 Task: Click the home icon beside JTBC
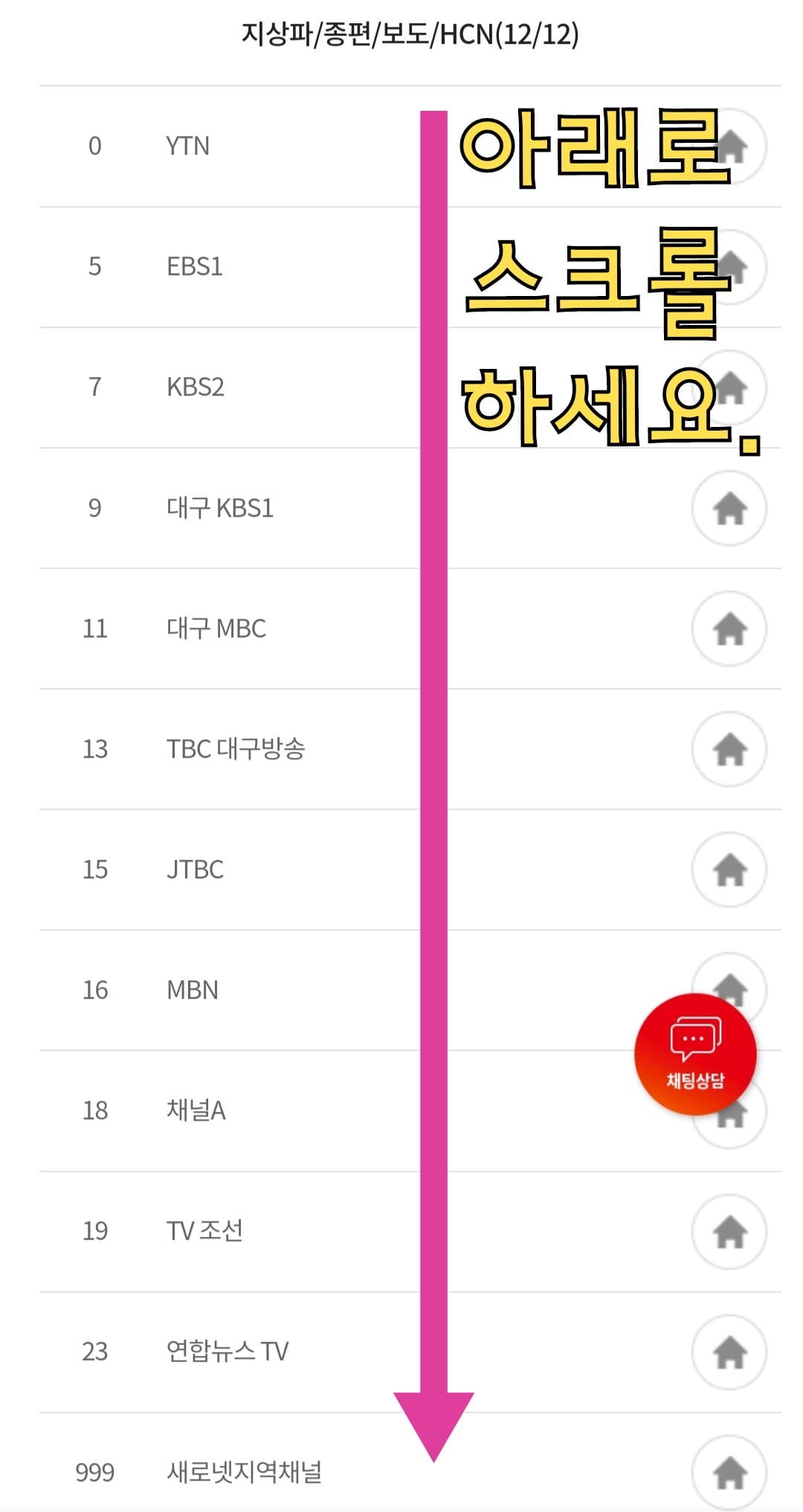click(729, 870)
